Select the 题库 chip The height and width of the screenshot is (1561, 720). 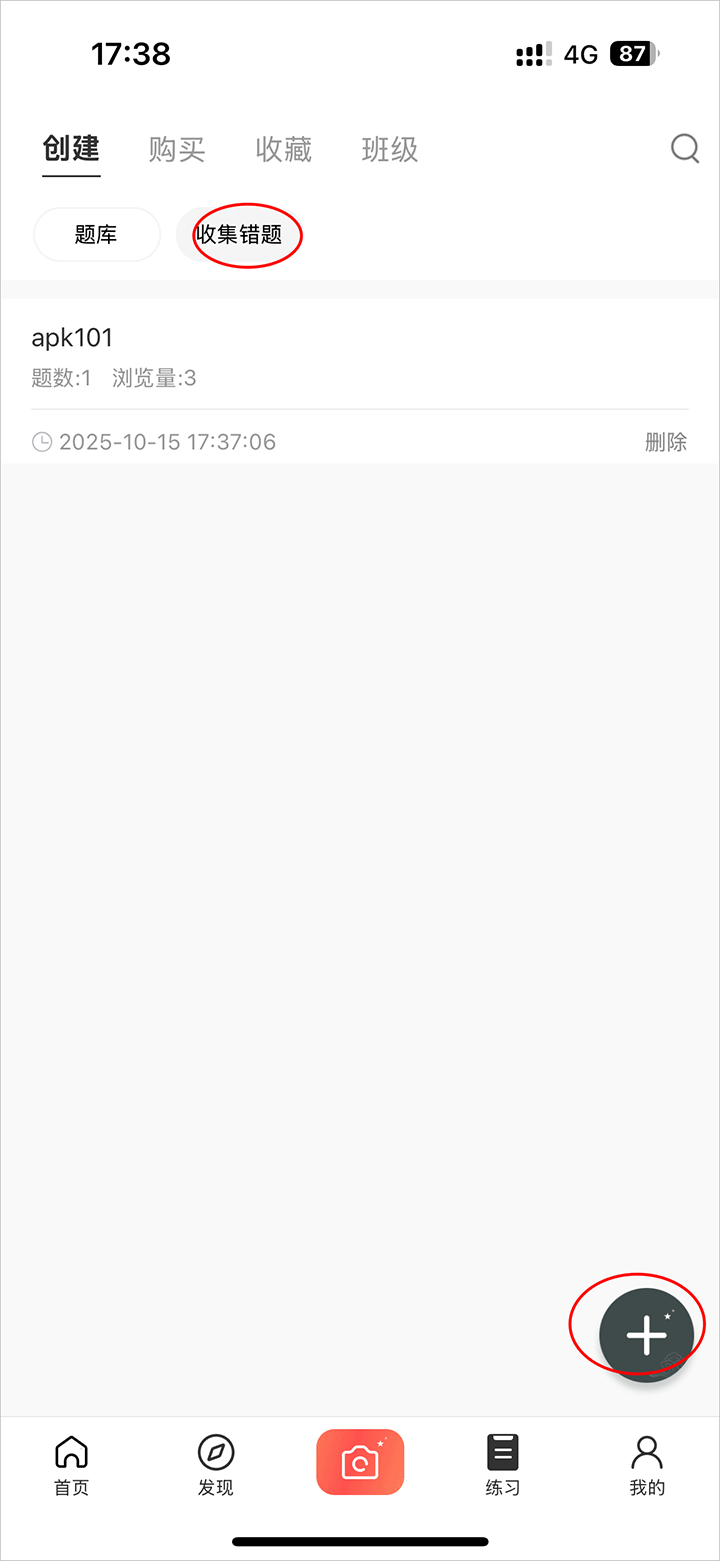(96, 235)
